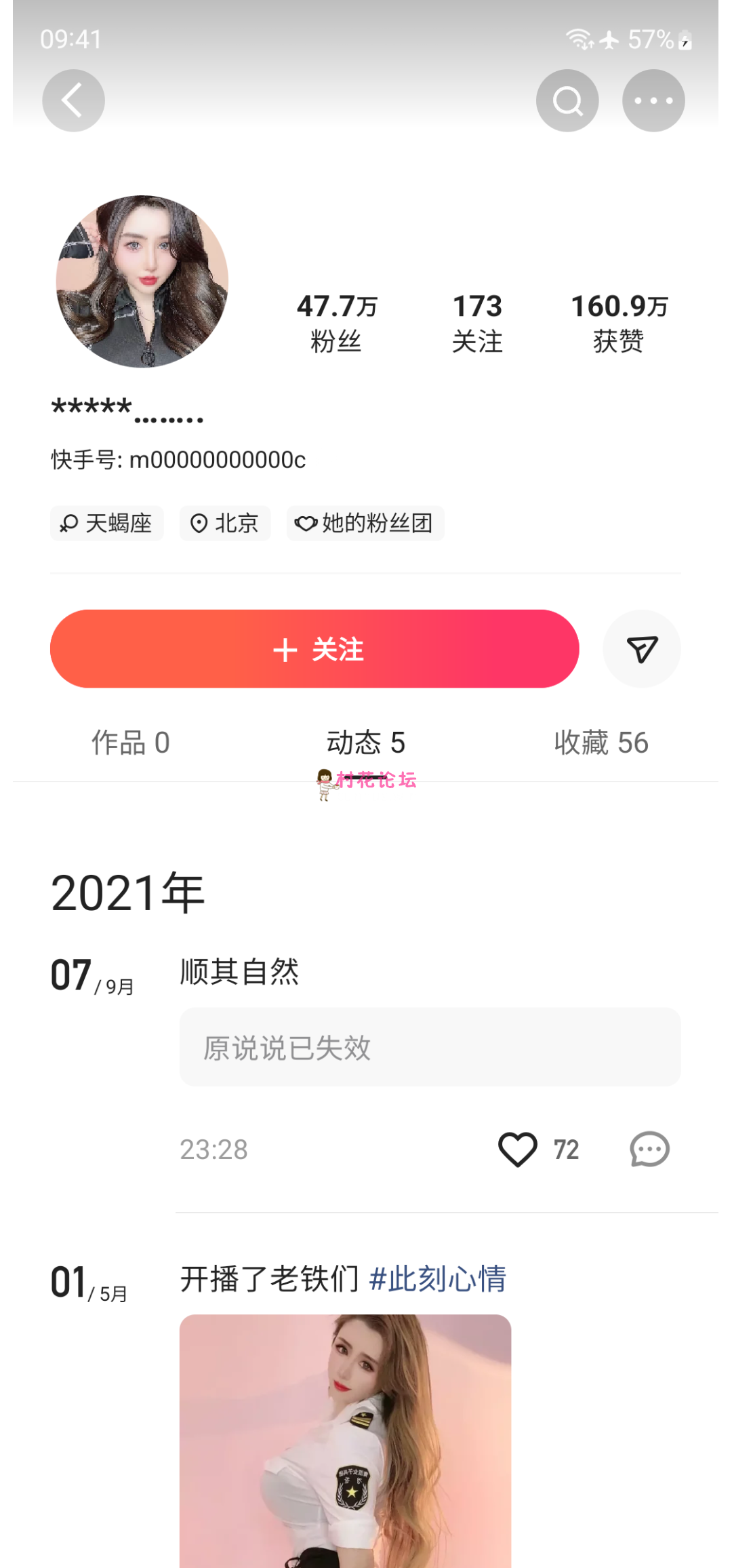This screenshot has height=1568, width=732.
Task: View the 47.7万 粉丝 followers list
Action: pos(336,323)
